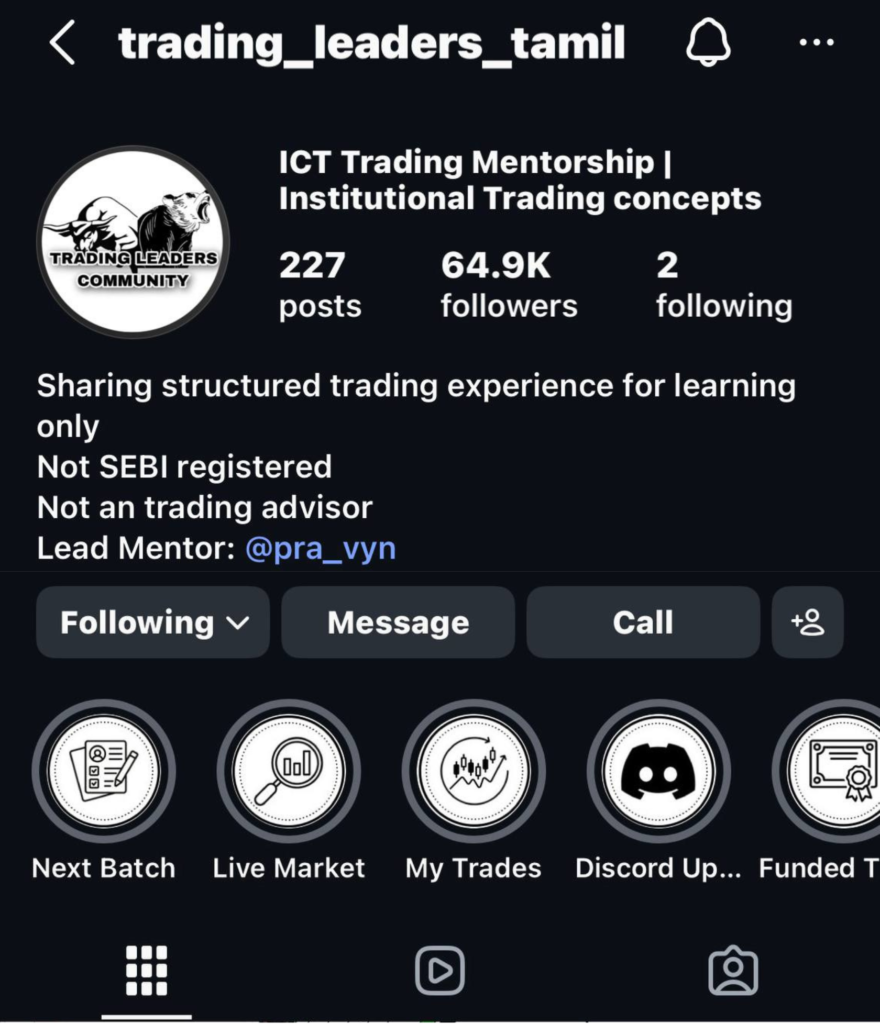
Task: Show suggested similar accounts
Action: click(x=807, y=622)
